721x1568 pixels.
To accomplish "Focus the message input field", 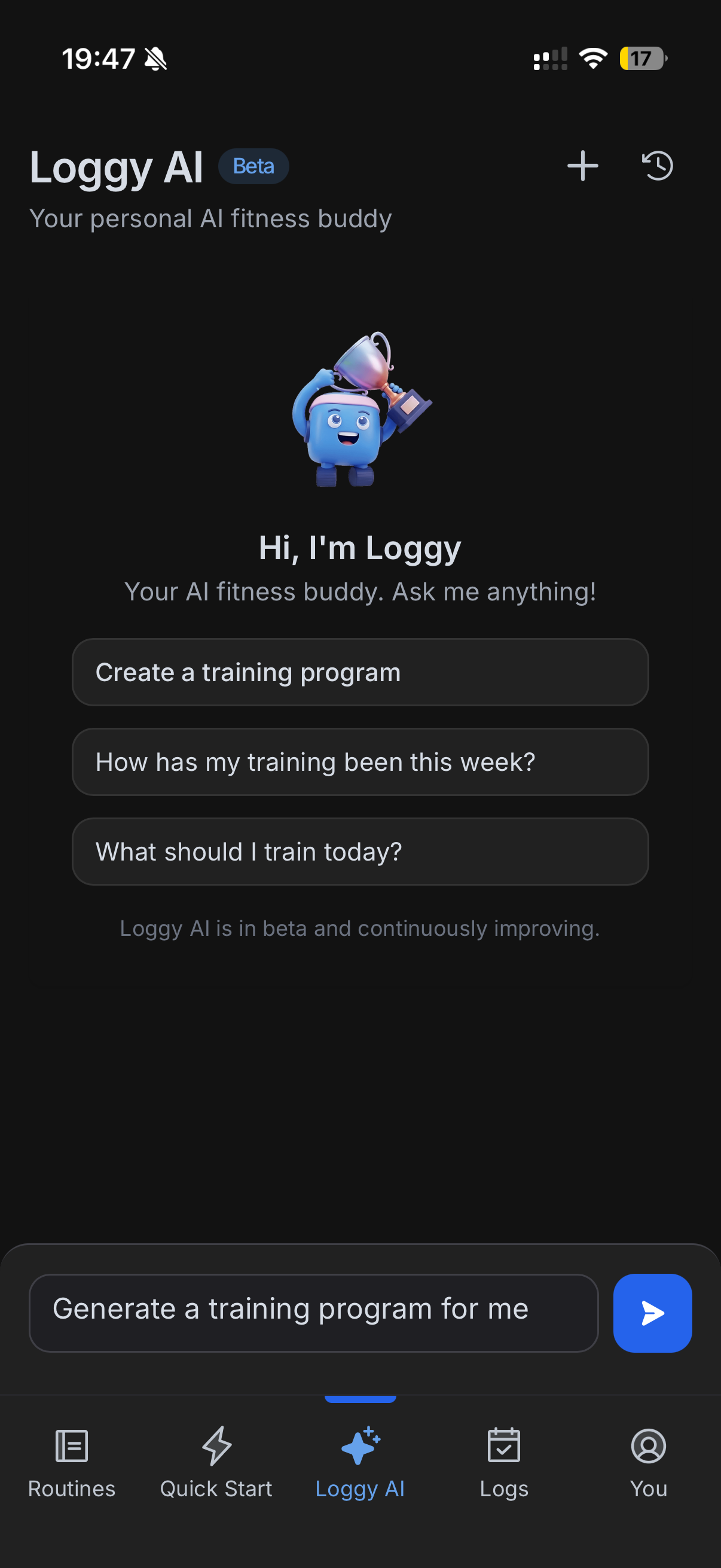I will (313, 1312).
